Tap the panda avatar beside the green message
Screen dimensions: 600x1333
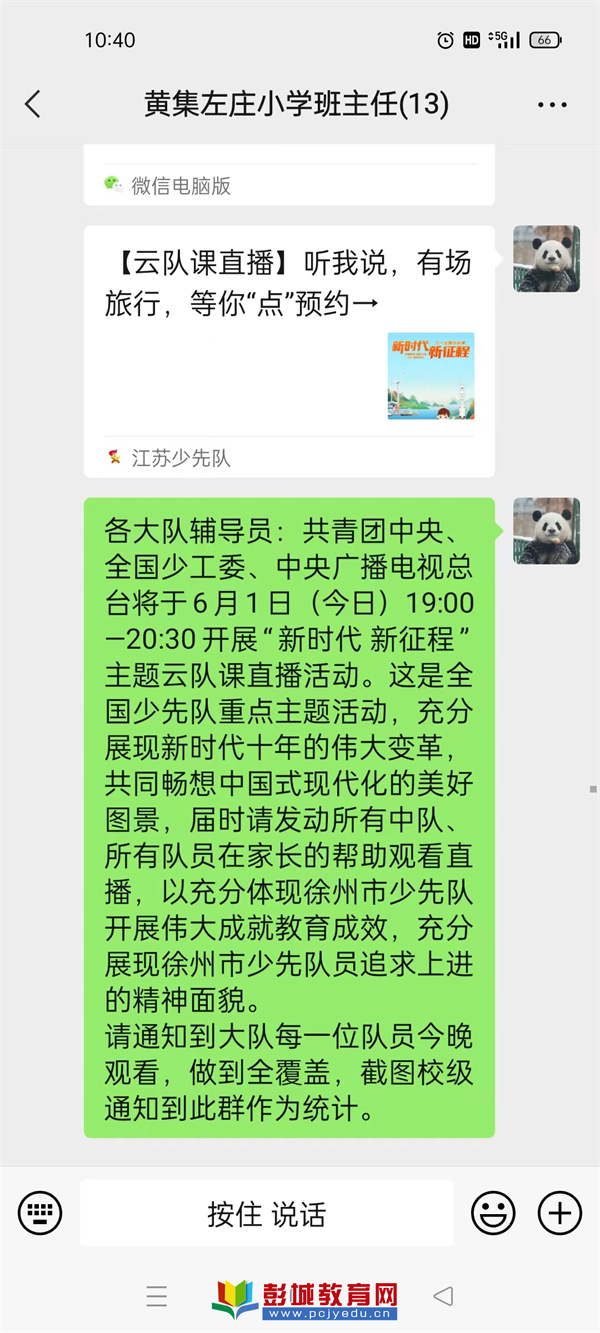click(546, 531)
